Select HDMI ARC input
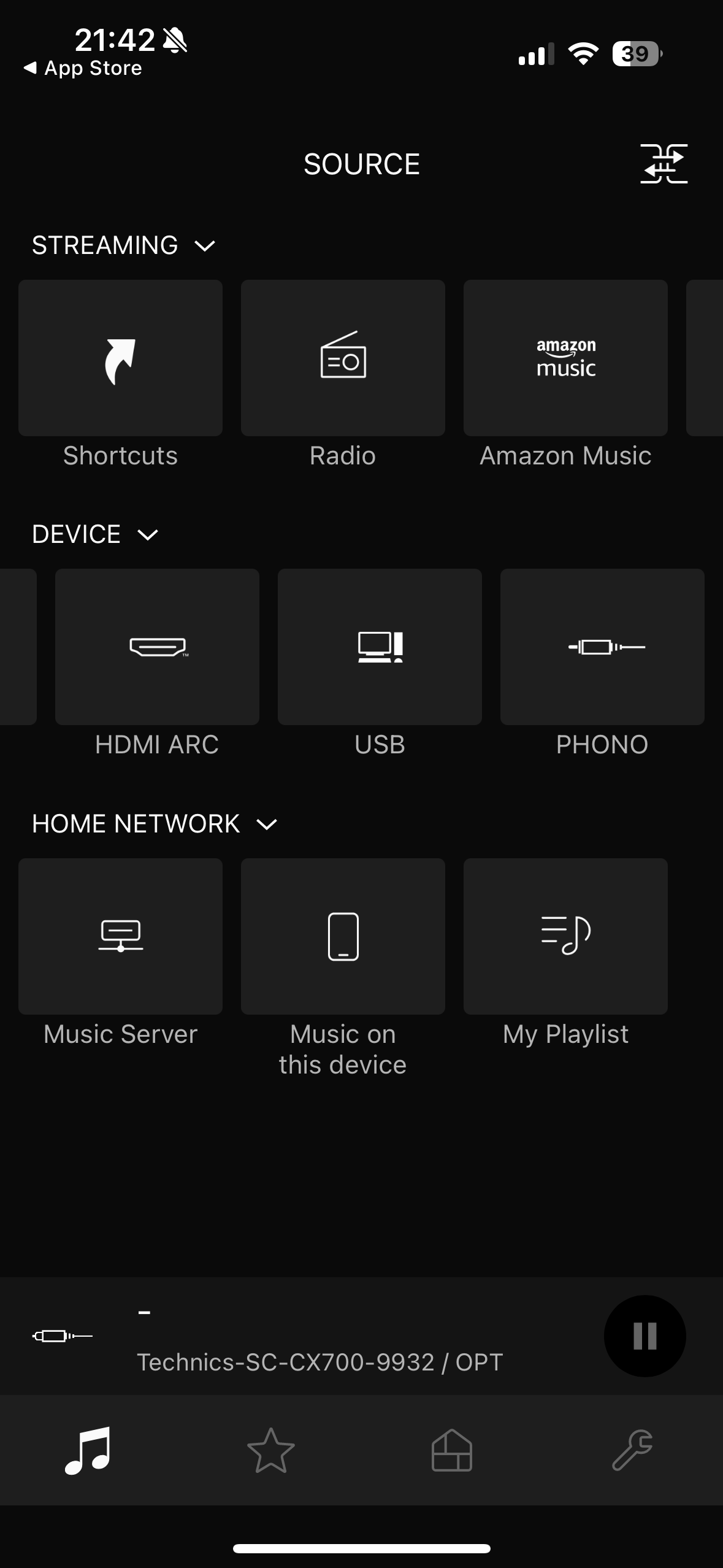Screen dimensions: 723x1568 click(x=157, y=647)
